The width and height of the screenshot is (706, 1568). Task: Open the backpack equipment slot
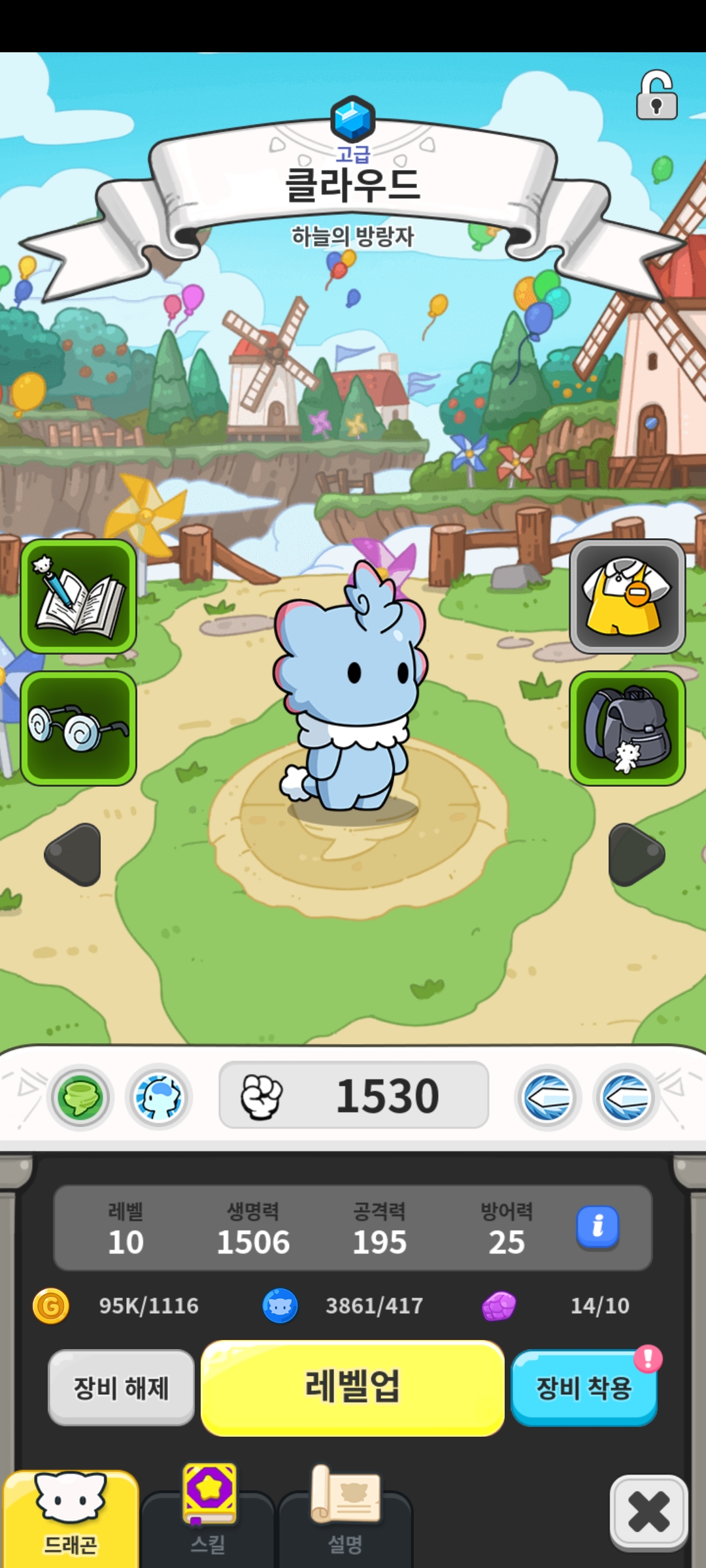[x=627, y=728]
